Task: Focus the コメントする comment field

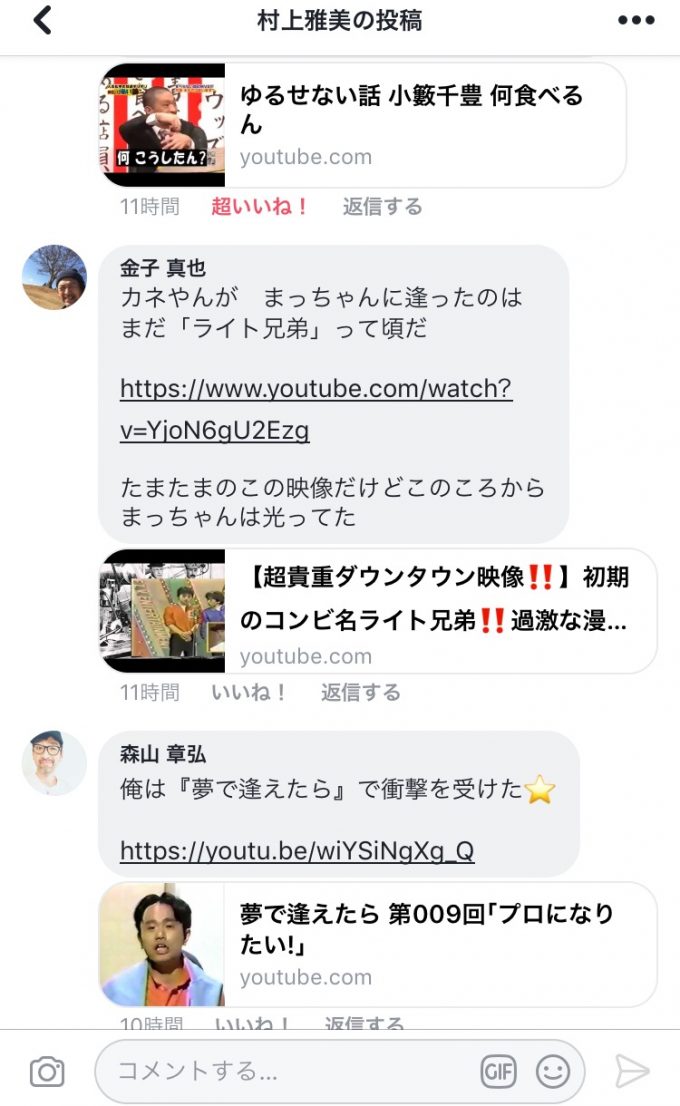Action: pos(290,1072)
